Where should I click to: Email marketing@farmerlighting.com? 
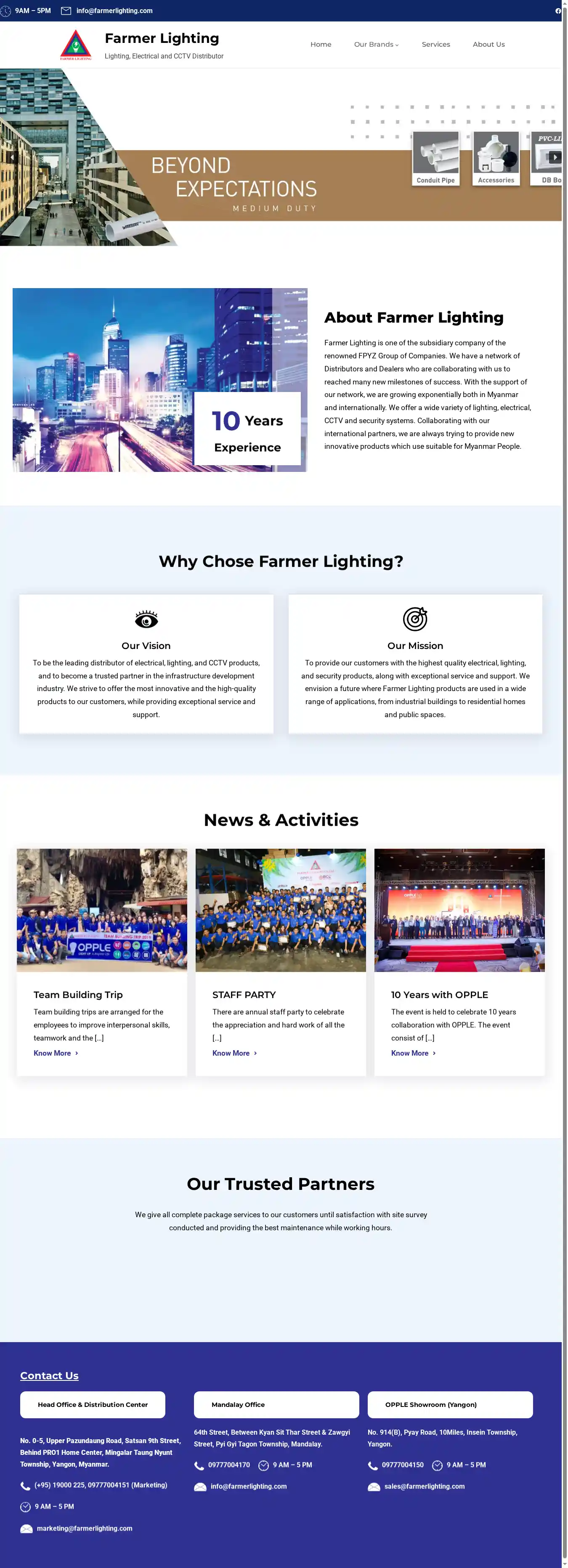click(x=84, y=1528)
